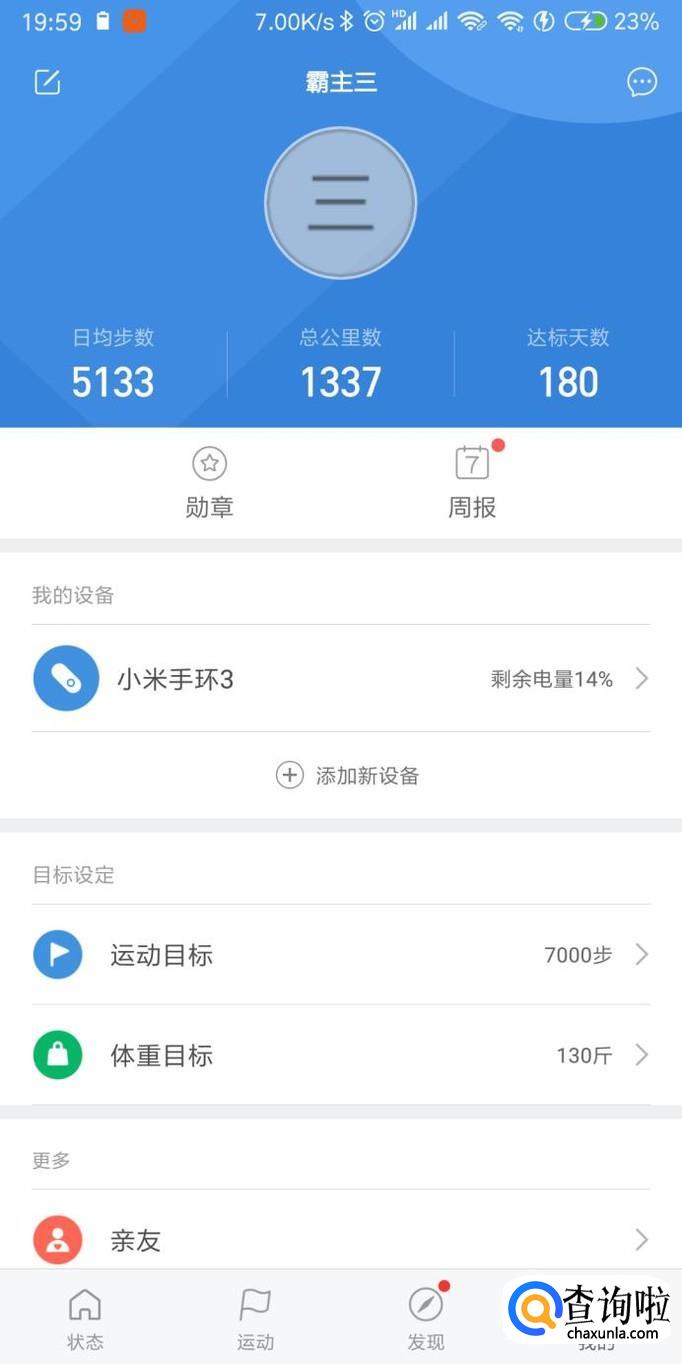Open the 周报 weekly report
Viewport: 682px width, 1364px height.
point(472,482)
